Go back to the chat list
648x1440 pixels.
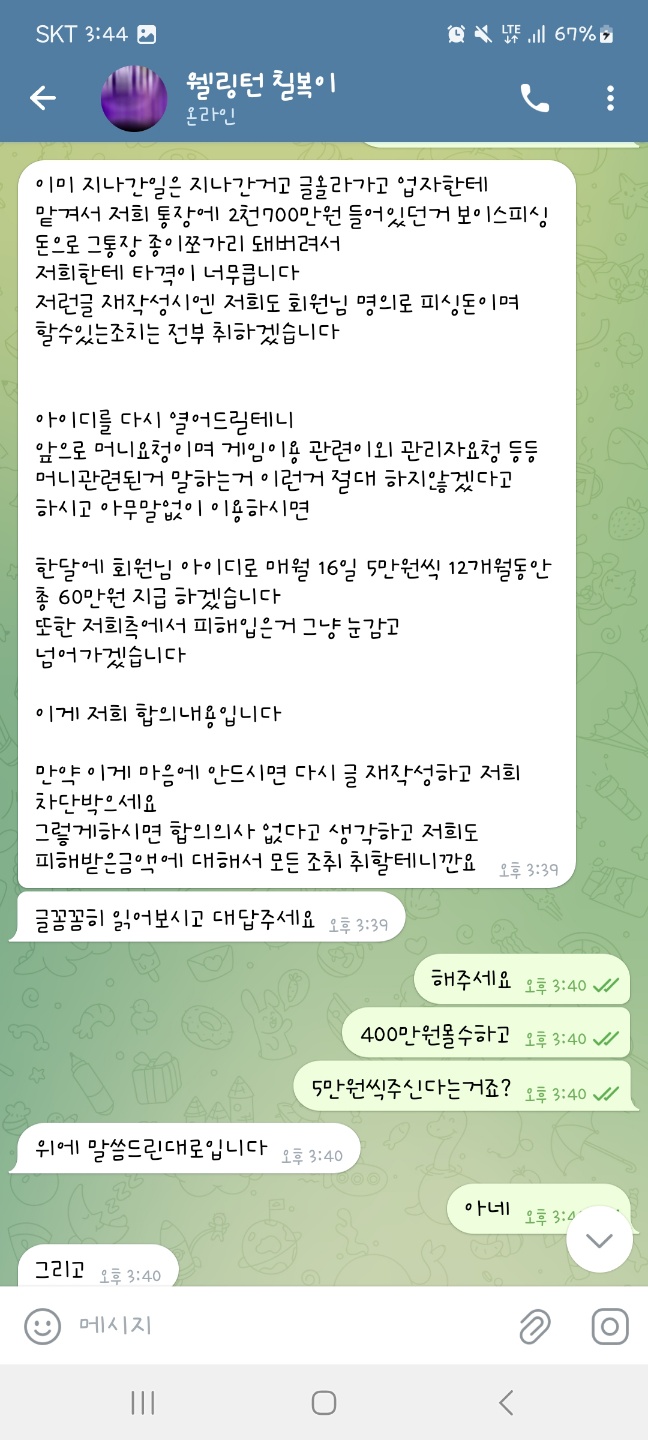coord(43,97)
